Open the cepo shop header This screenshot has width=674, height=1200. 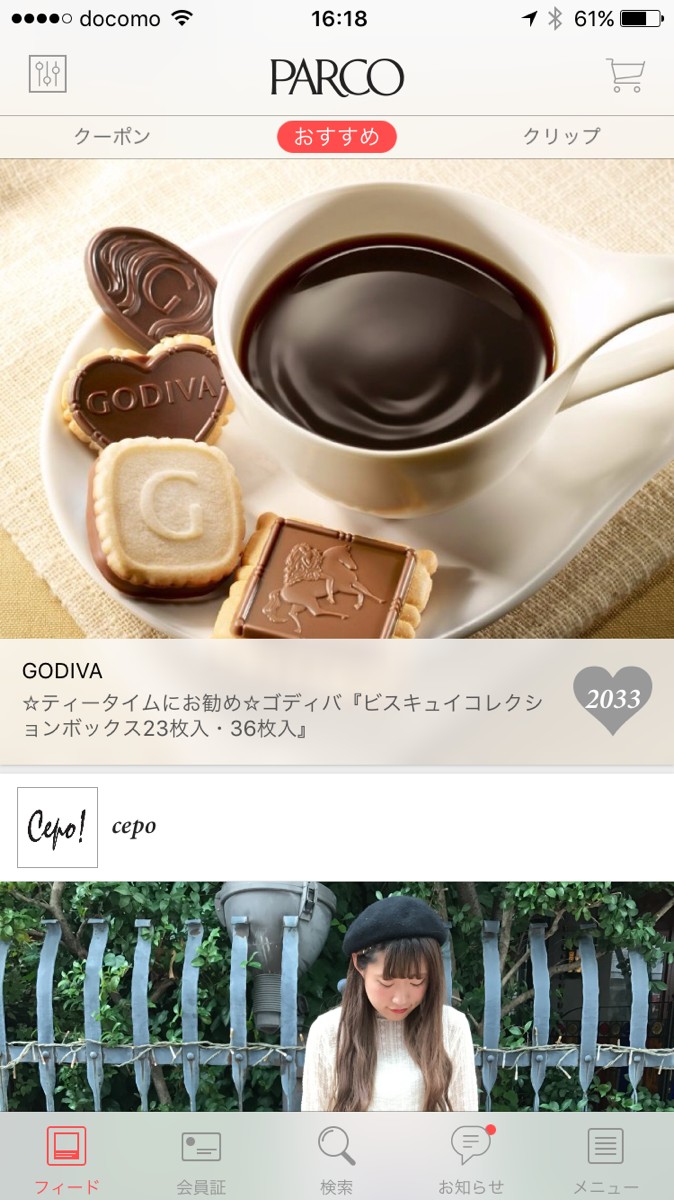tap(337, 827)
